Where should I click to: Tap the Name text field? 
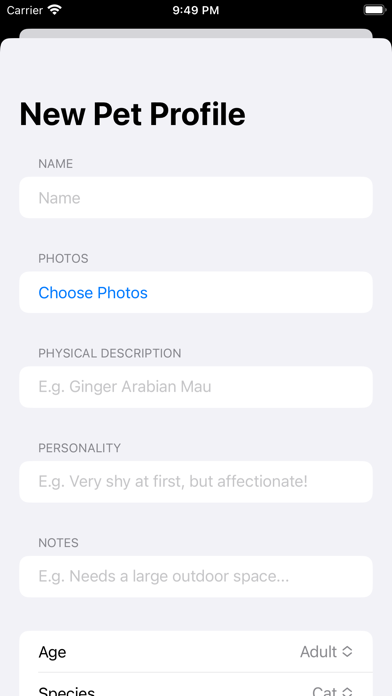pyautogui.click(x=196, y=198)
